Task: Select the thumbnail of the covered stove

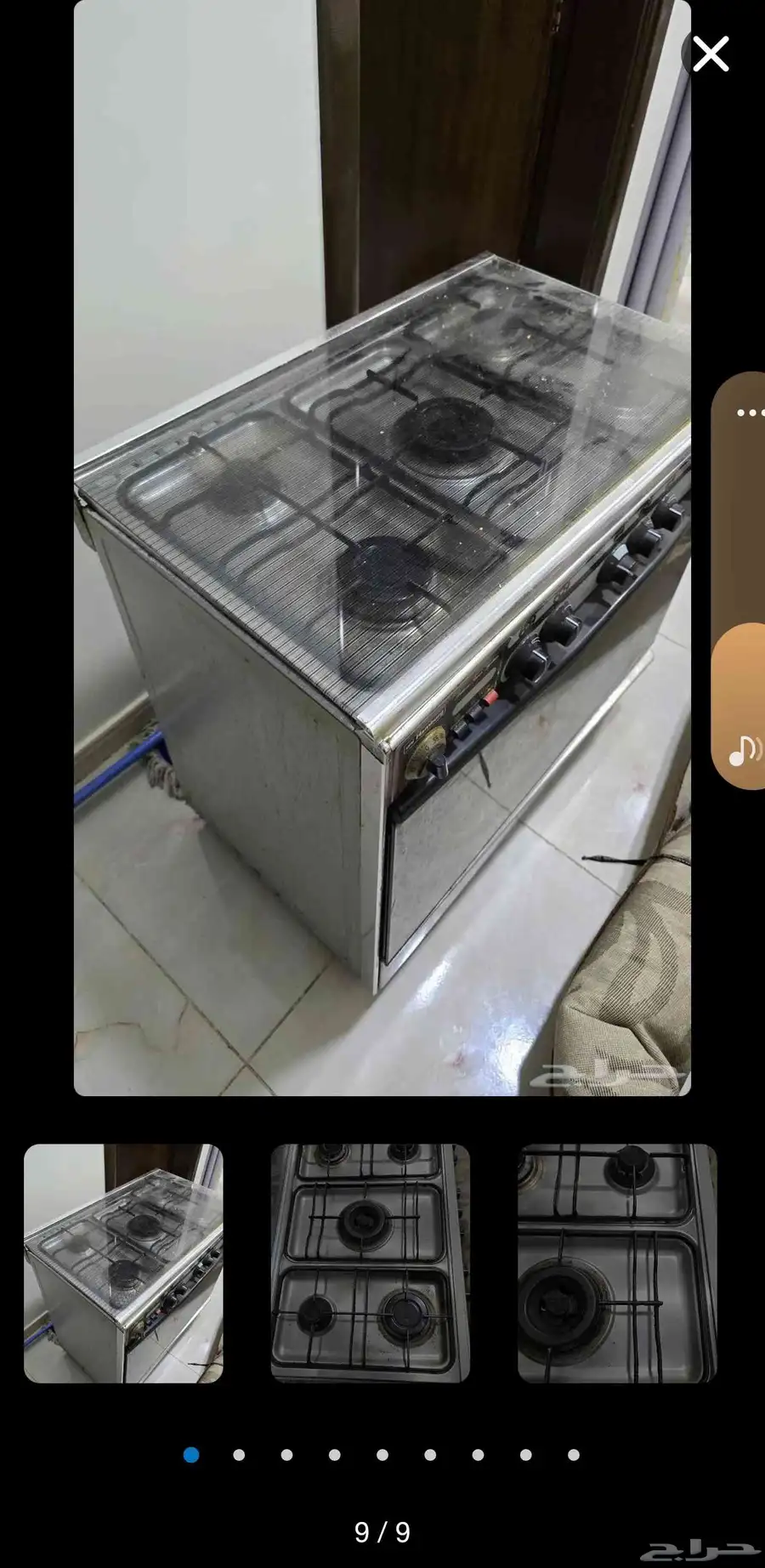Action: 123,1263
